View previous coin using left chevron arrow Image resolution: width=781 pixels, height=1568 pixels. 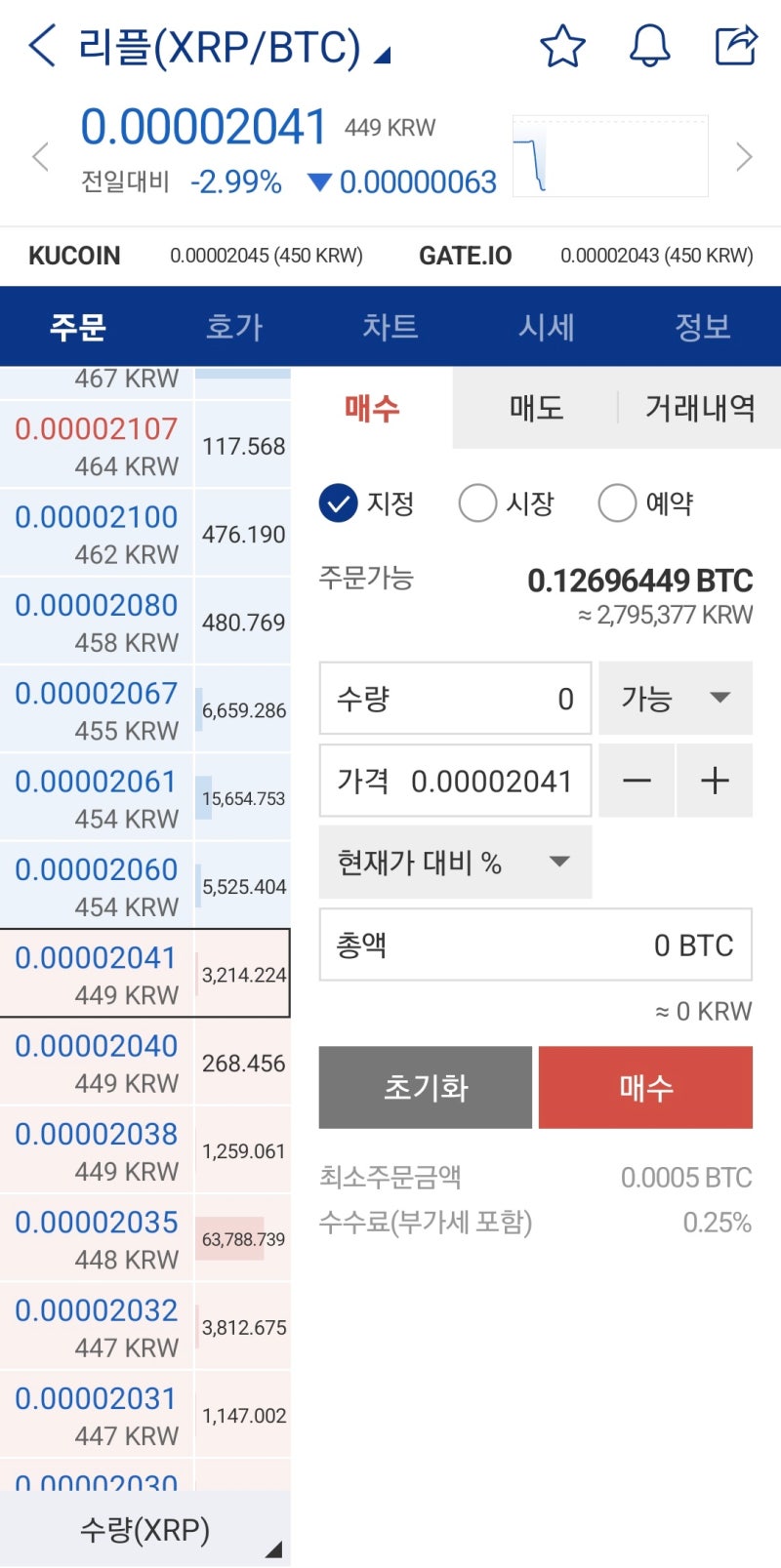coord(39,156)
